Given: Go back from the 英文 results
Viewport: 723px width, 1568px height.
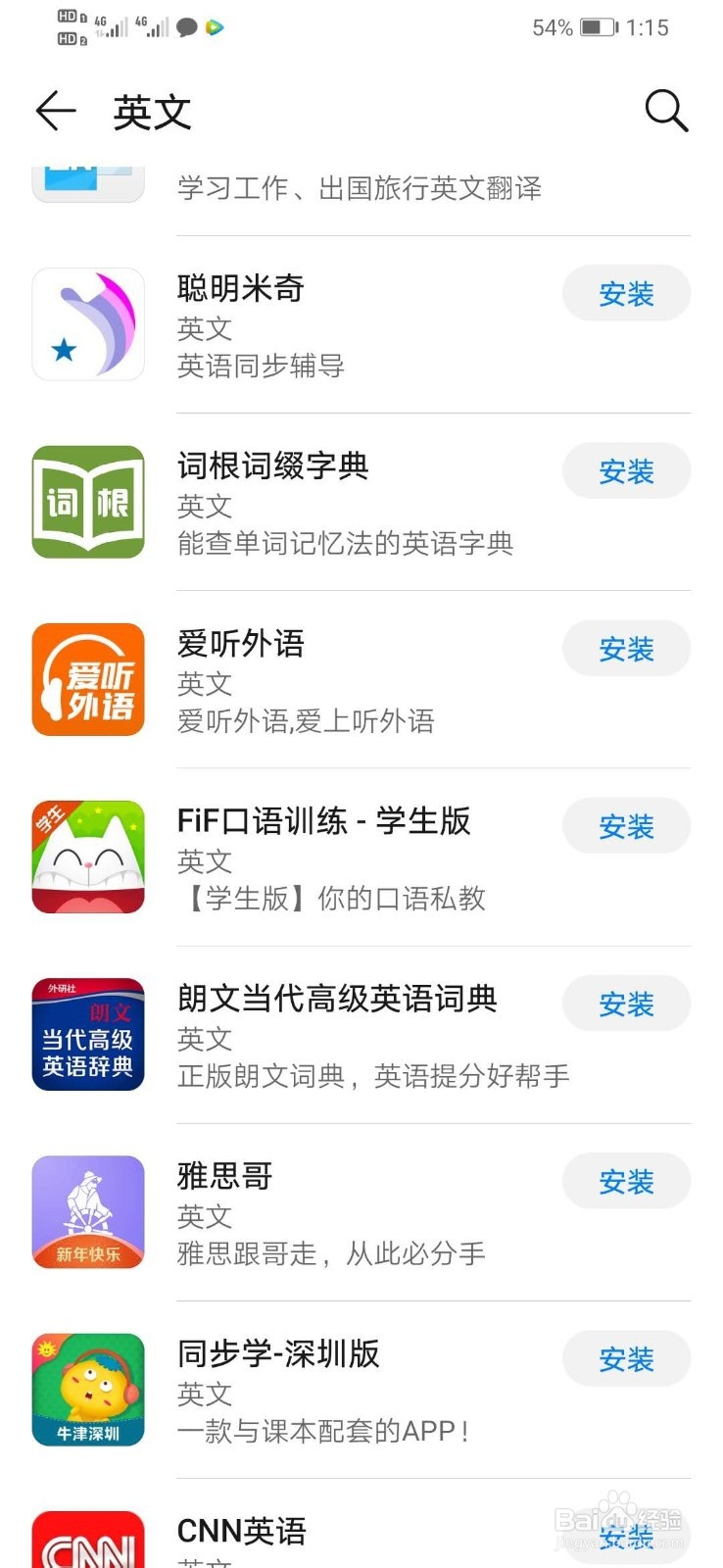Looking at the screenshot, I should click(x=56, y=111).
